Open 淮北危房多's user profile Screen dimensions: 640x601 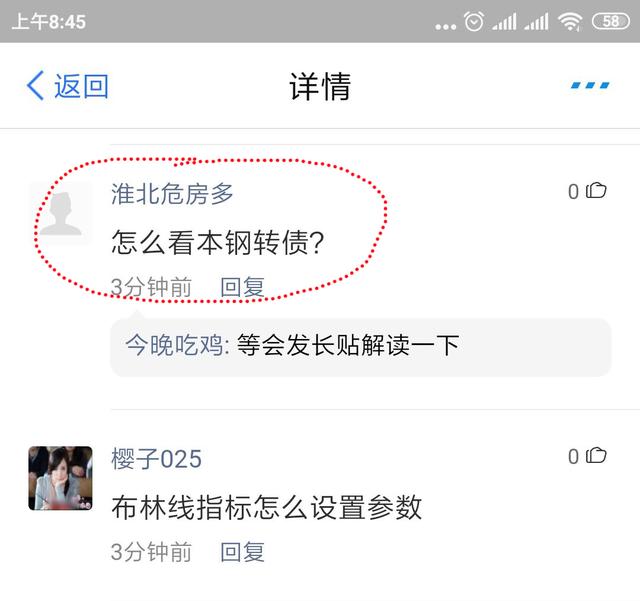click(172, 194)
